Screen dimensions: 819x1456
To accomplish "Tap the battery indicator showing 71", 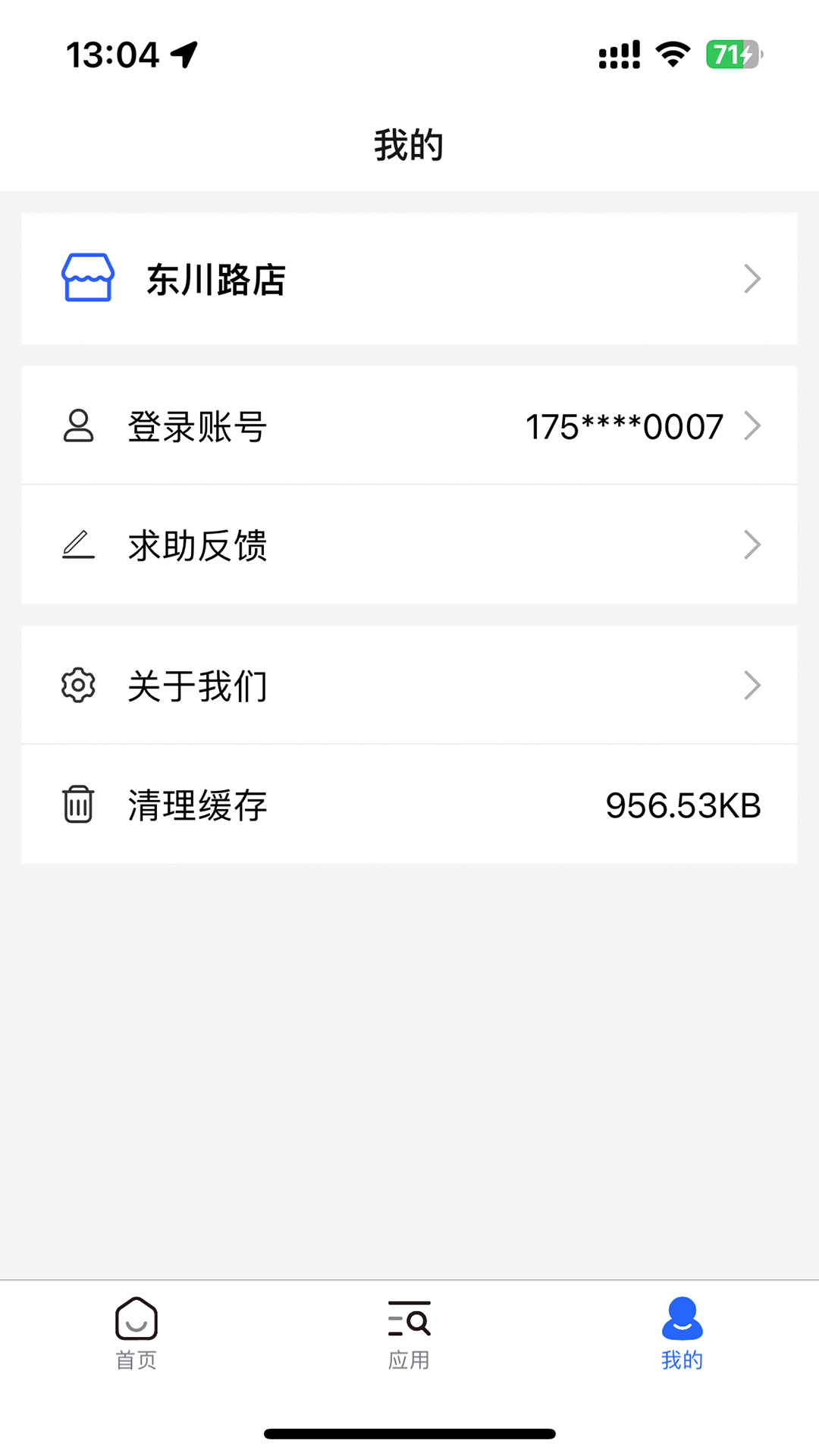I will tap(730, 55).
